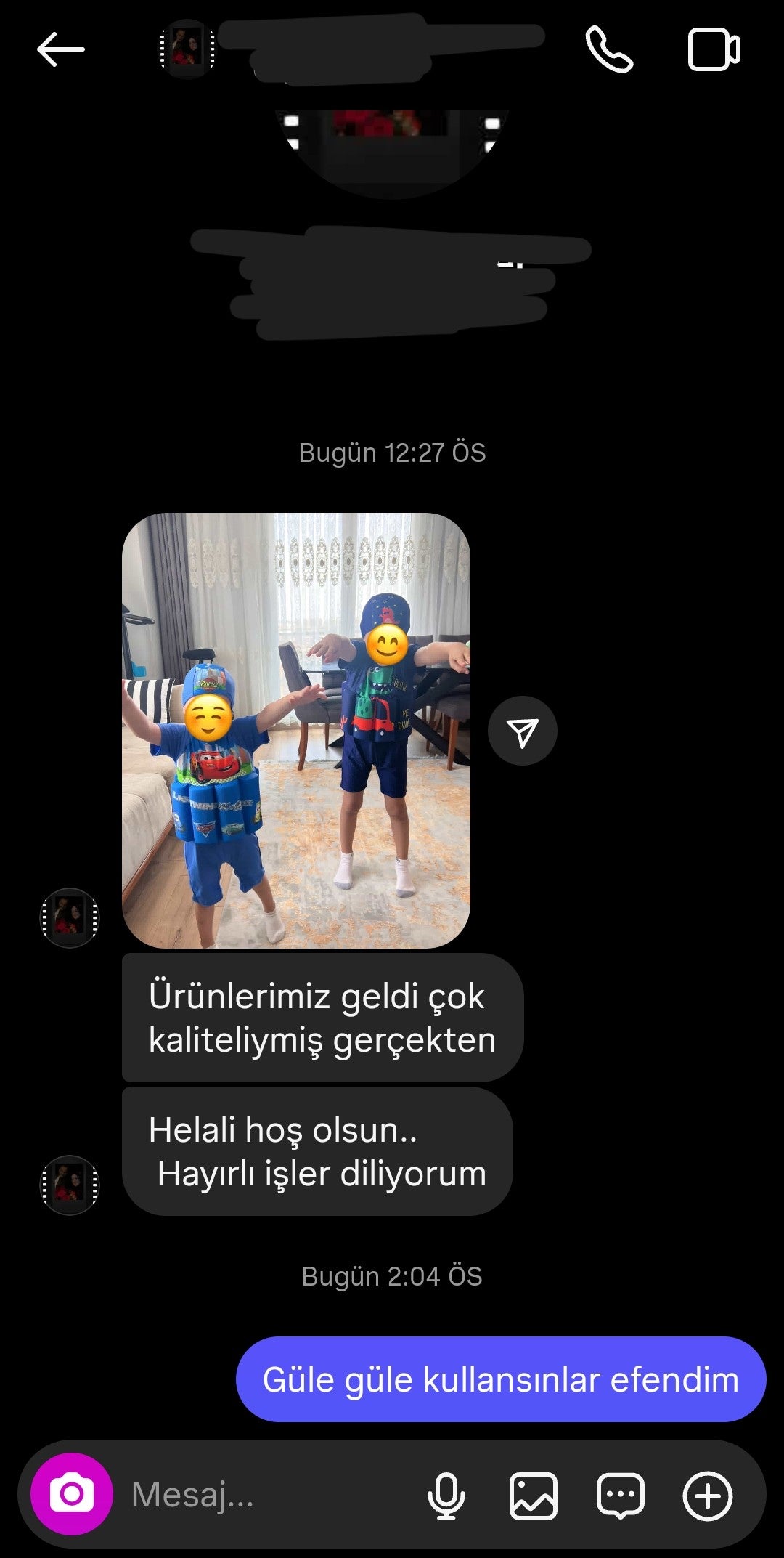Start a video call

714,49
